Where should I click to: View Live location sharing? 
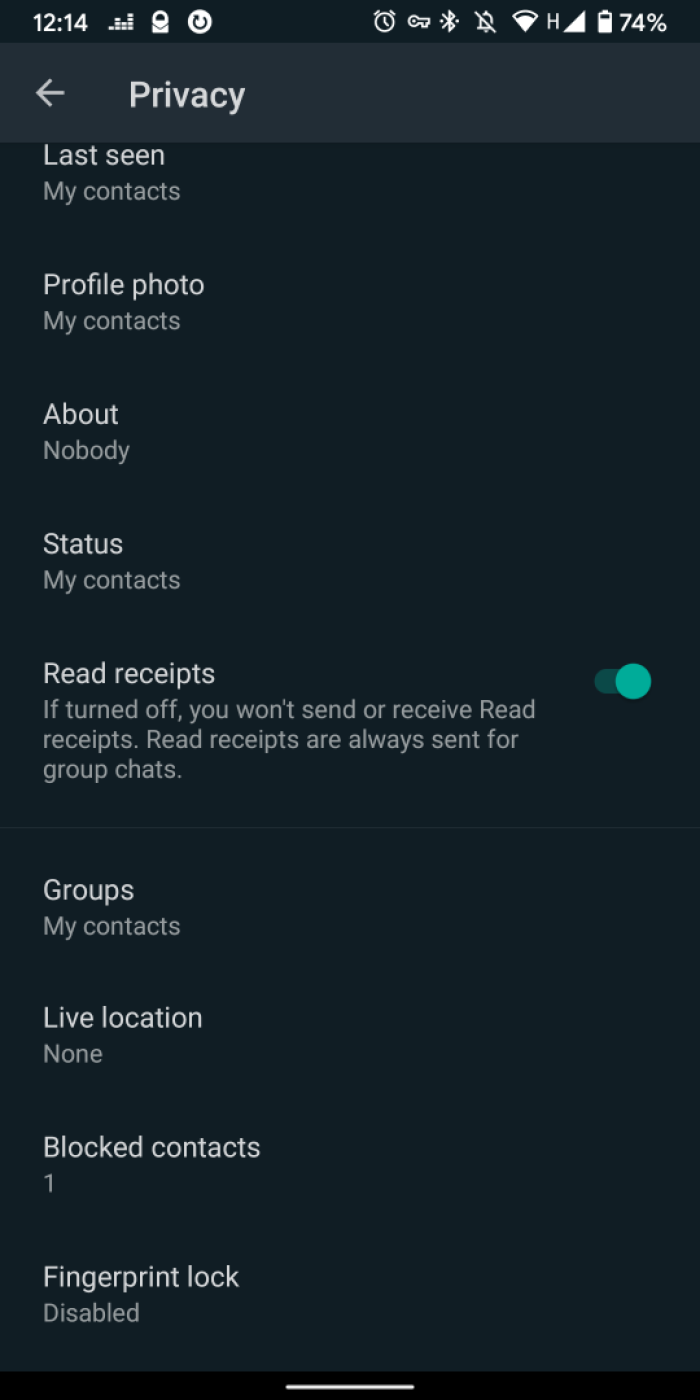pos(122,1034)
